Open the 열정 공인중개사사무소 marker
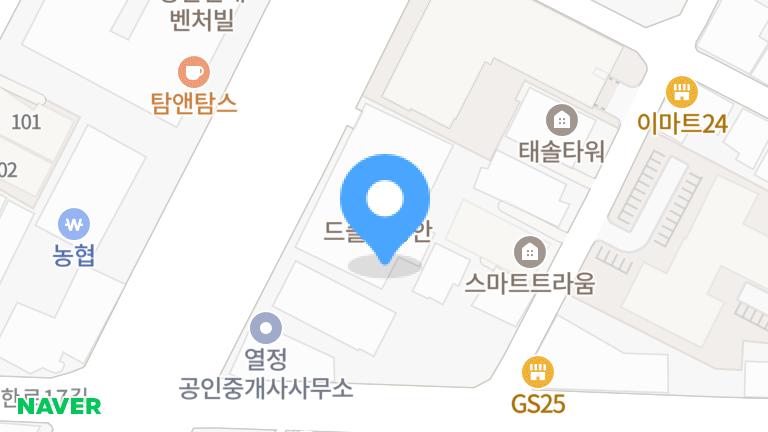This screenshot has width=768, height=432. [265, 327]
